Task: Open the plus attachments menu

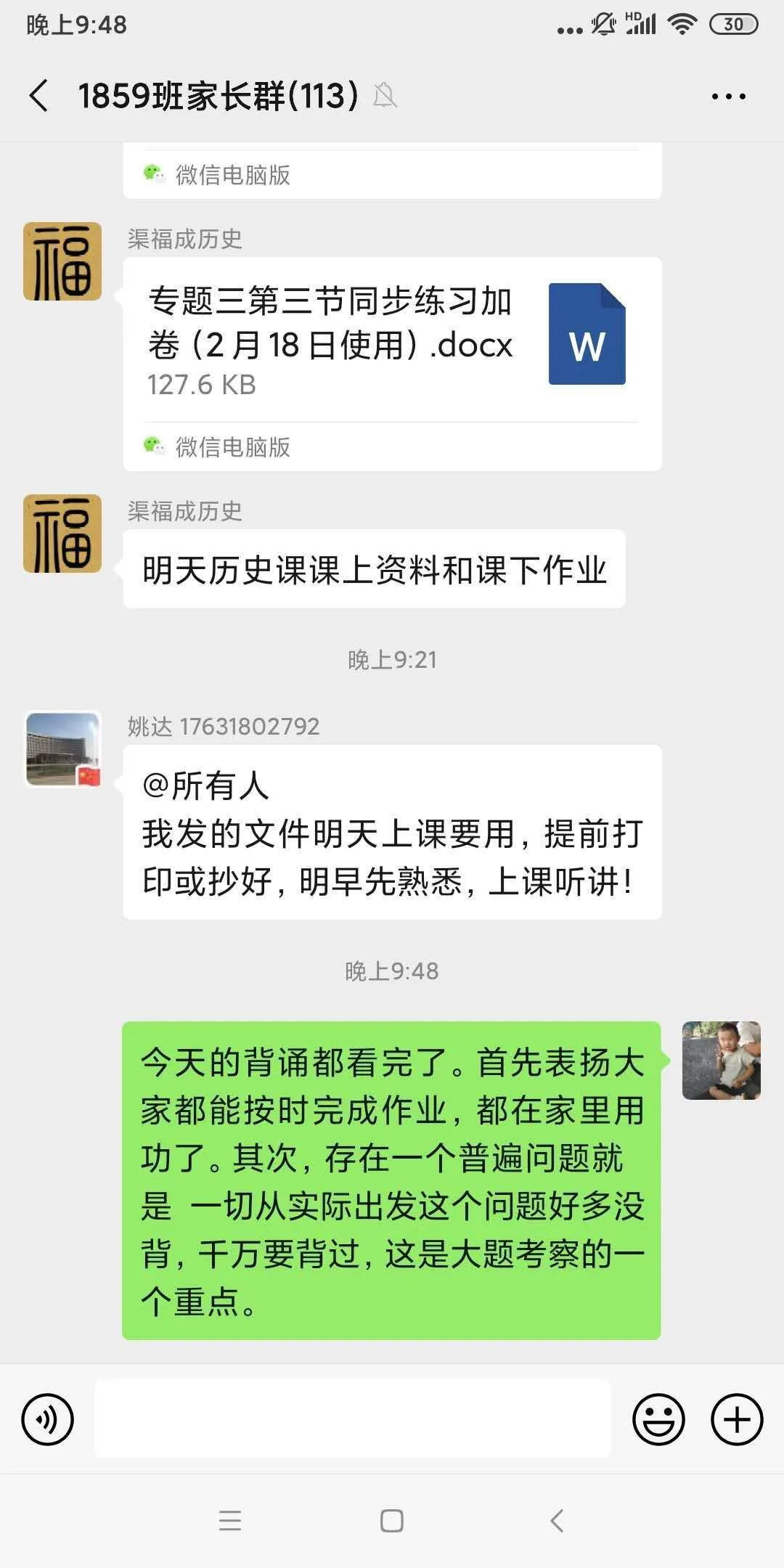Action: pyautogui.click(x=736, y=1419)
